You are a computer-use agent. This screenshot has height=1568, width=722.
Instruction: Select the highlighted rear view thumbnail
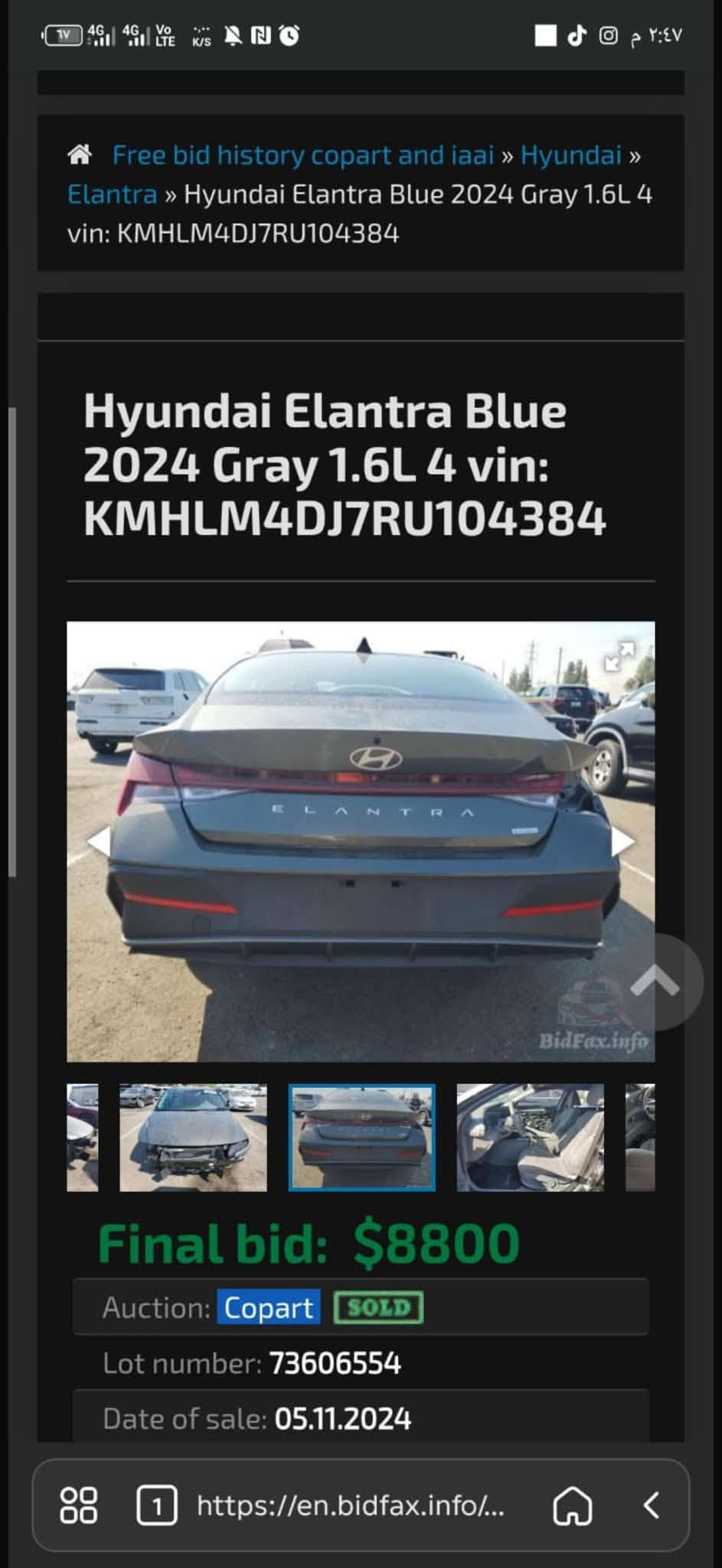point(362,1138)
